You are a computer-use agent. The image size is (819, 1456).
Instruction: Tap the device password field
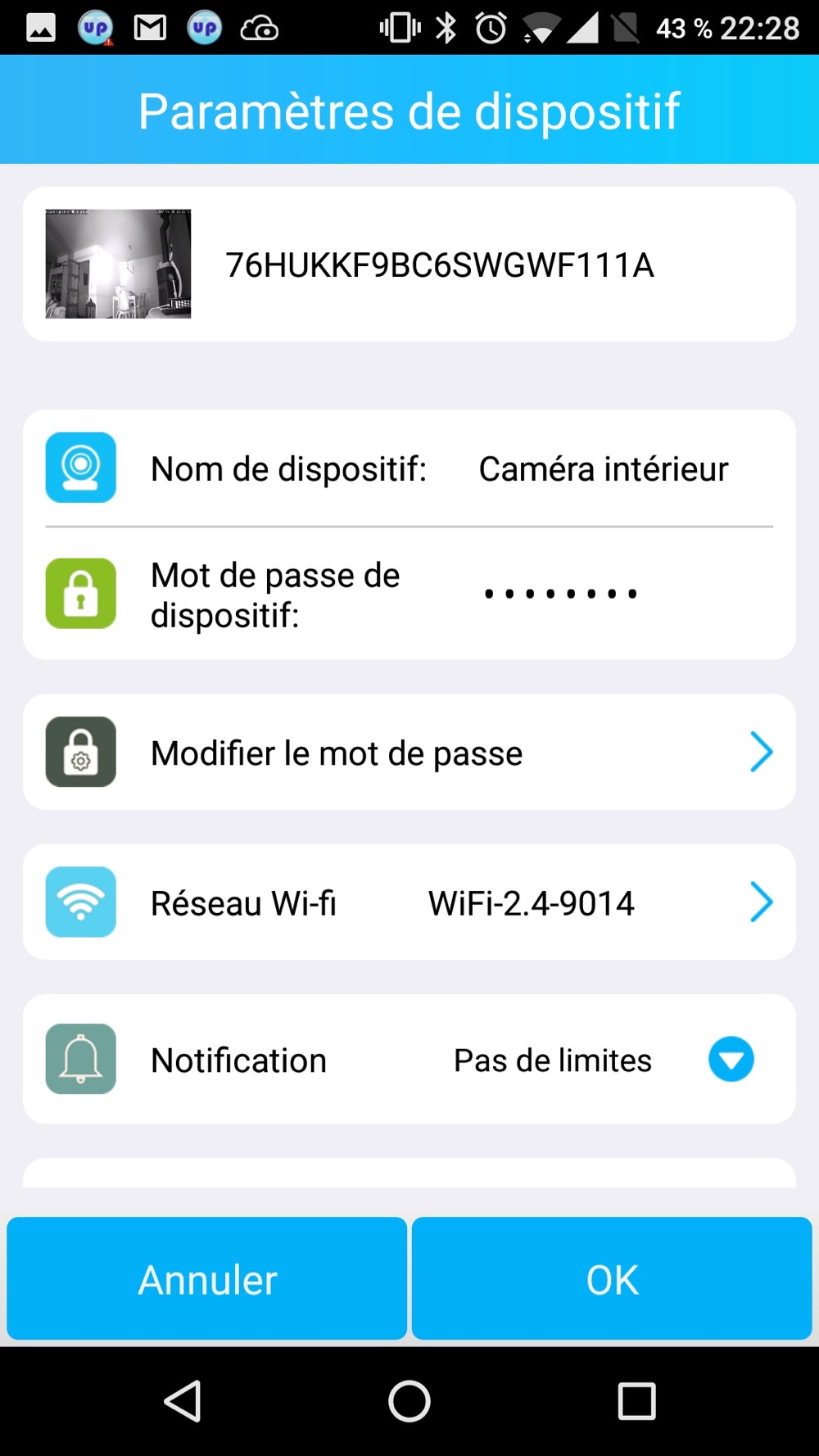click(562, 594)
